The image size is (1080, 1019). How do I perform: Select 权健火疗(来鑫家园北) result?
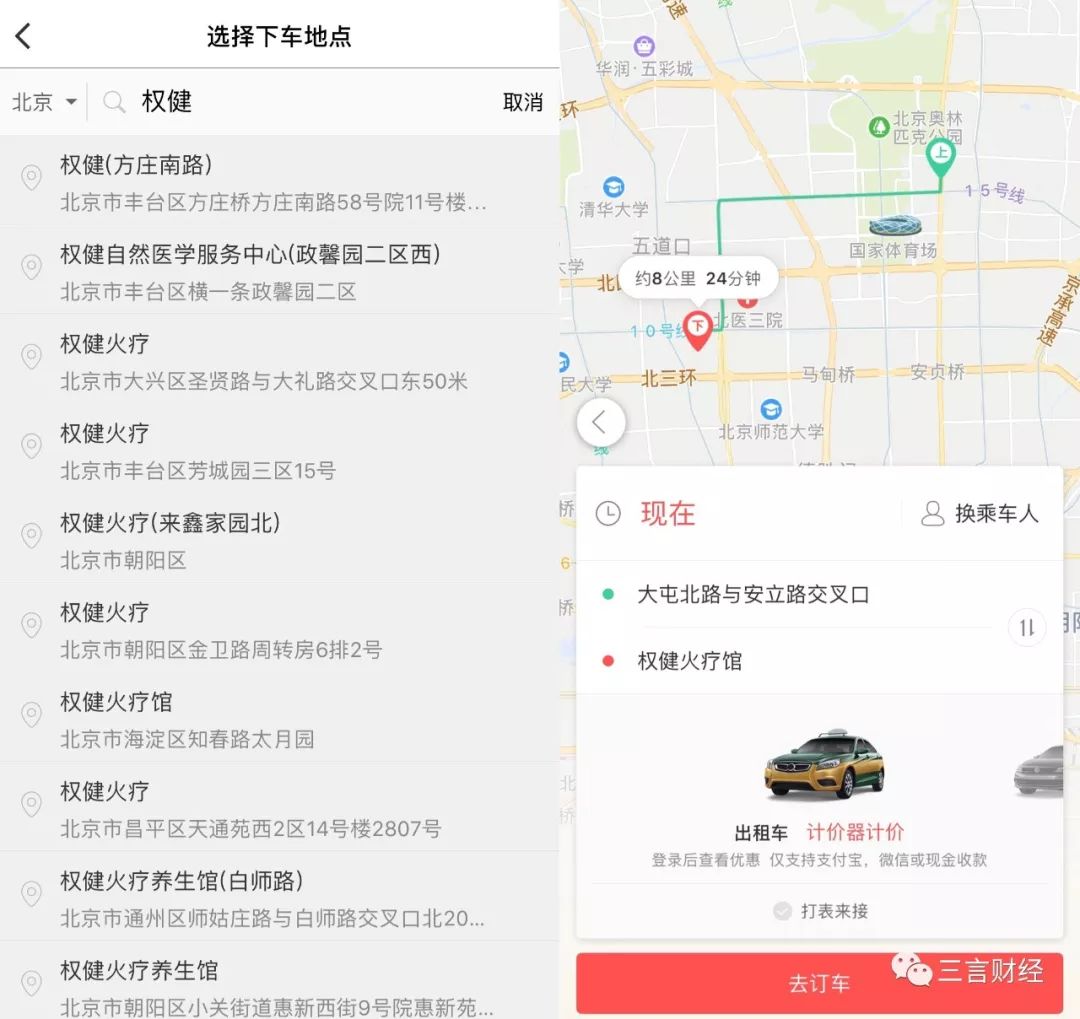275,539
